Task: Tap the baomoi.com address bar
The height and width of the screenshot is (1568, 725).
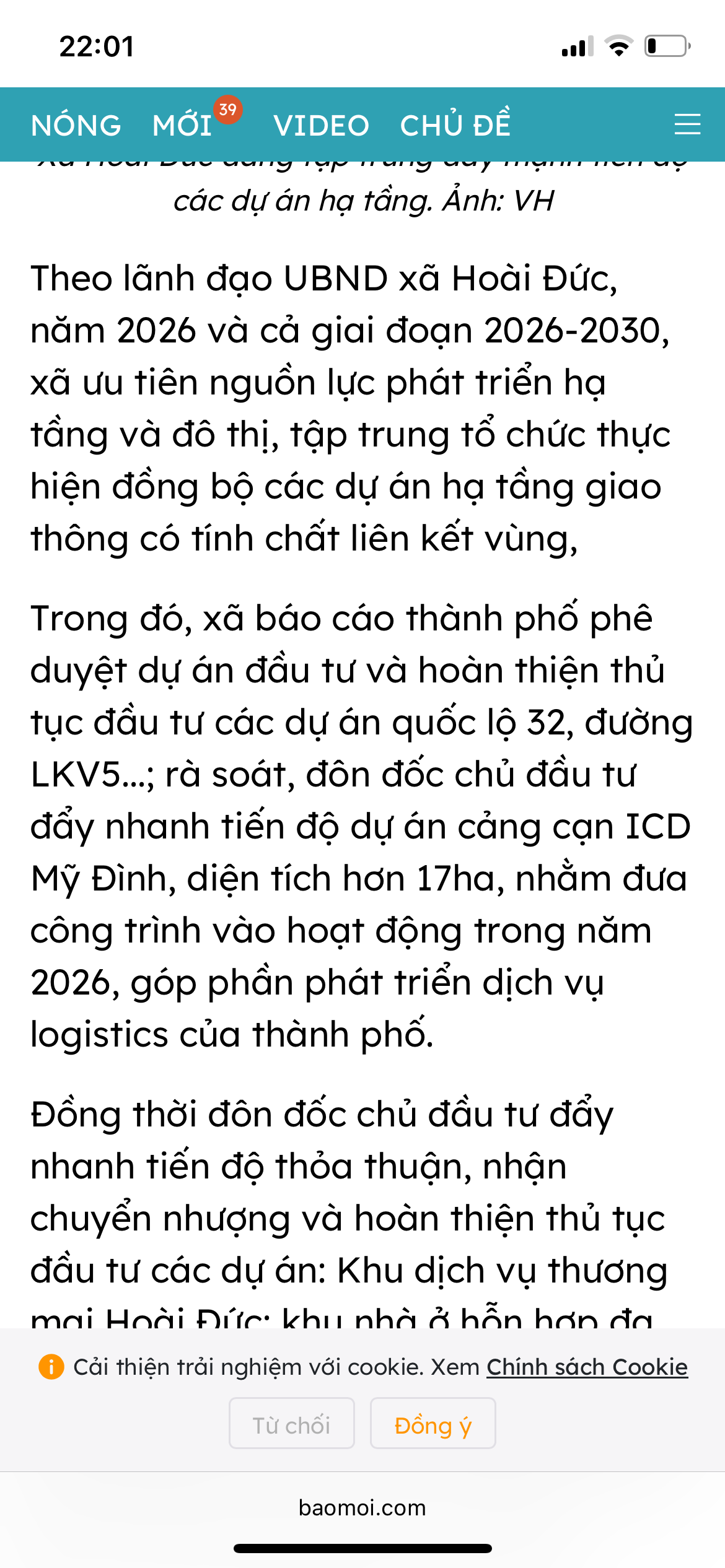Action: pyautogui.click(x=362, y=1508)
